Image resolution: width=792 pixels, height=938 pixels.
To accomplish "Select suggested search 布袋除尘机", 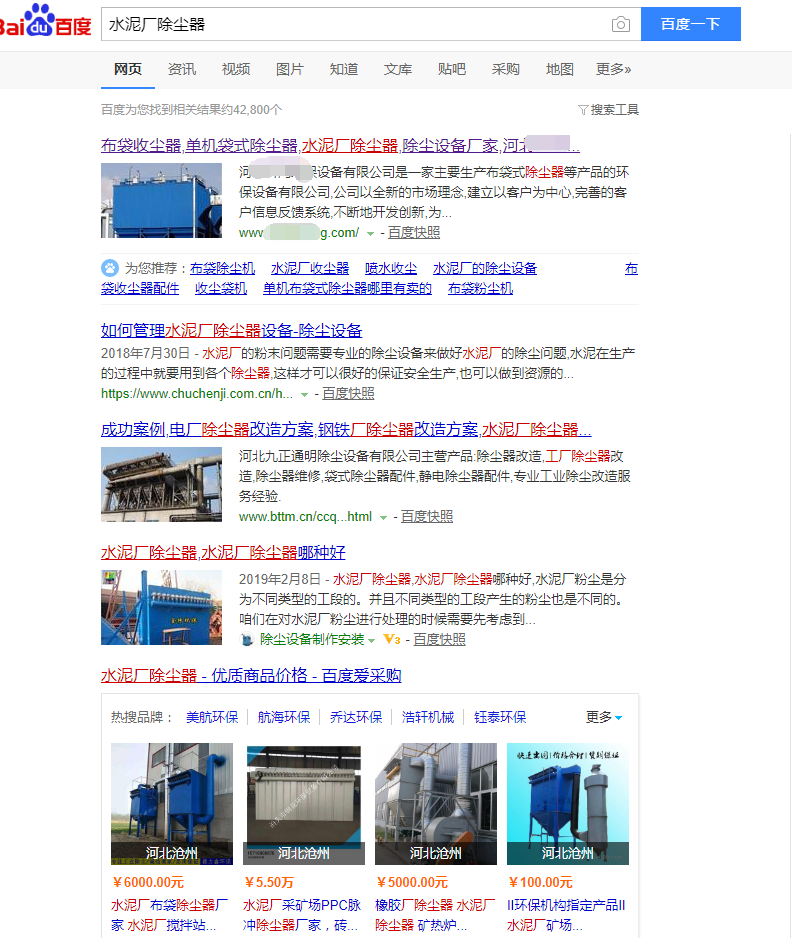I will pyautogui.click(x=222, y=268).
